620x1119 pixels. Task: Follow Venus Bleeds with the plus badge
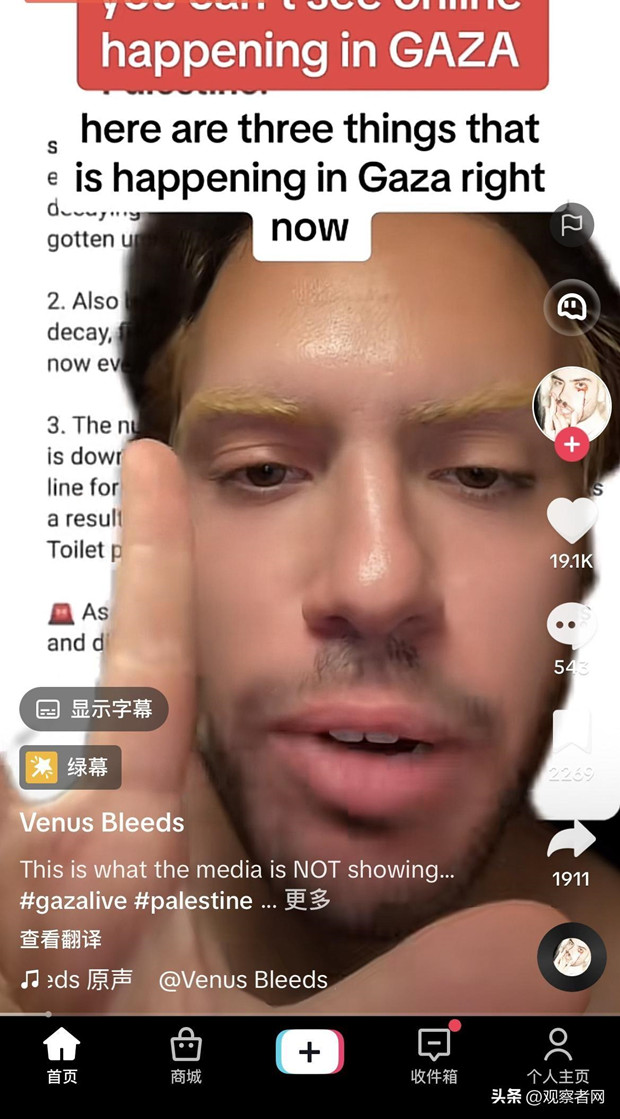coord(571,445)
